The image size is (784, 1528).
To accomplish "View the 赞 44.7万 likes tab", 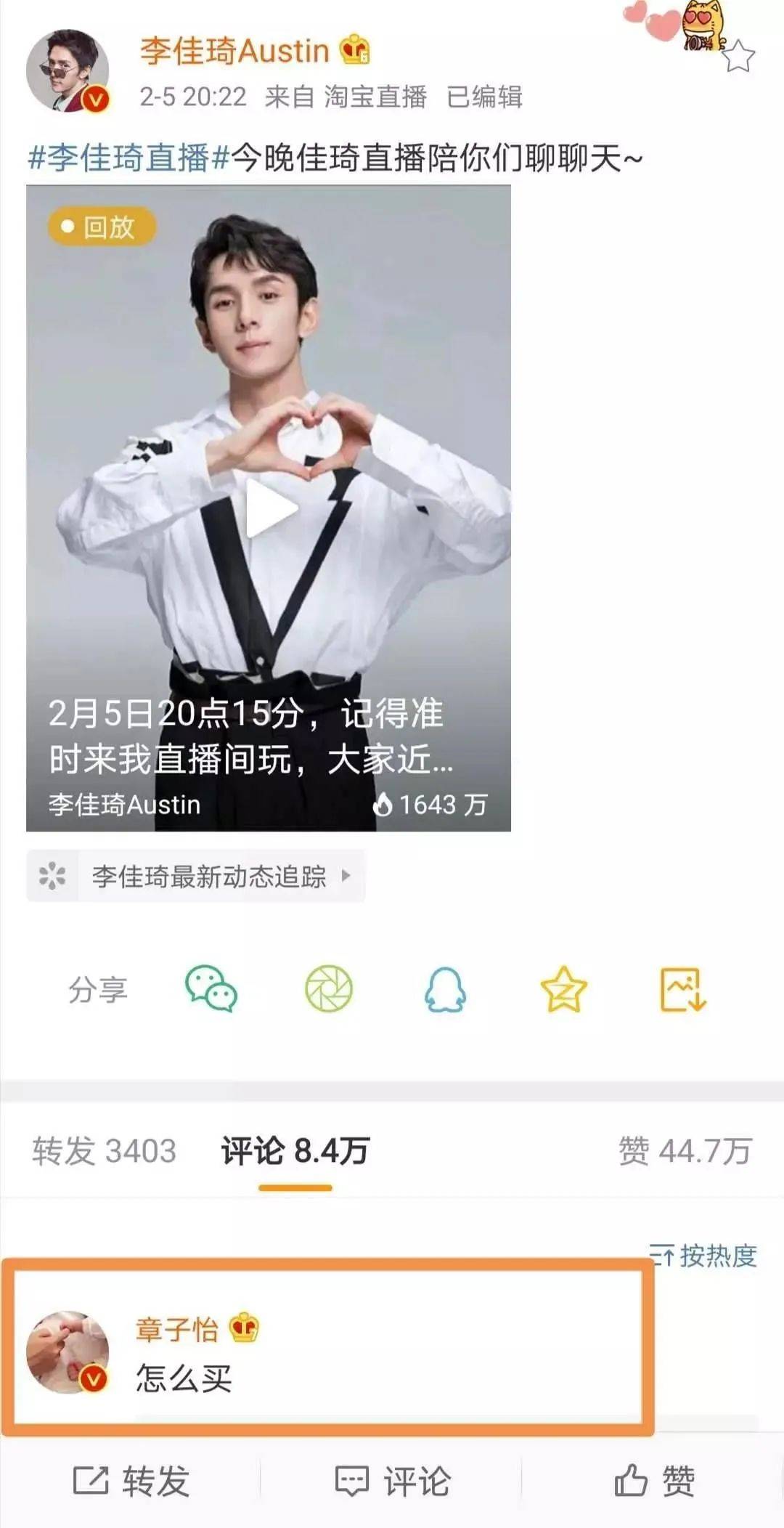I will pos(685,1151).
